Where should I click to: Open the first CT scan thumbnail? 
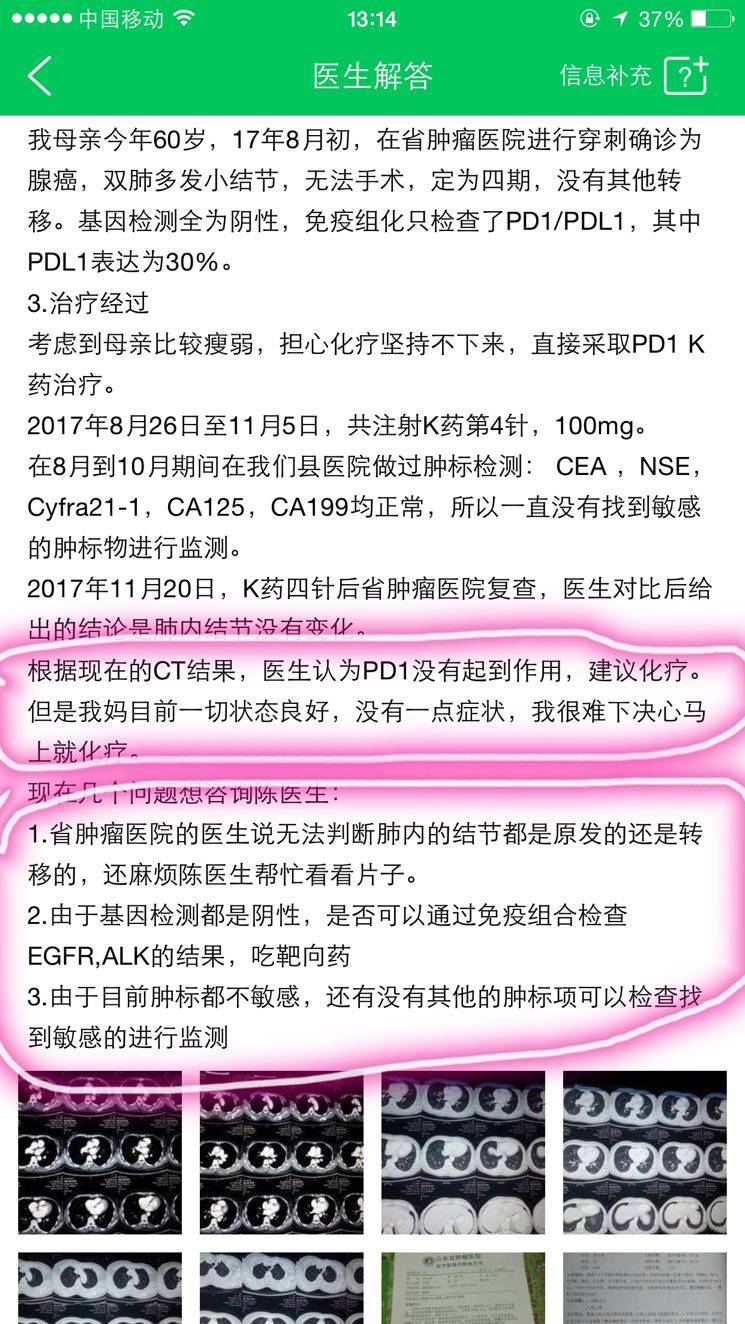click(100, 1151)
